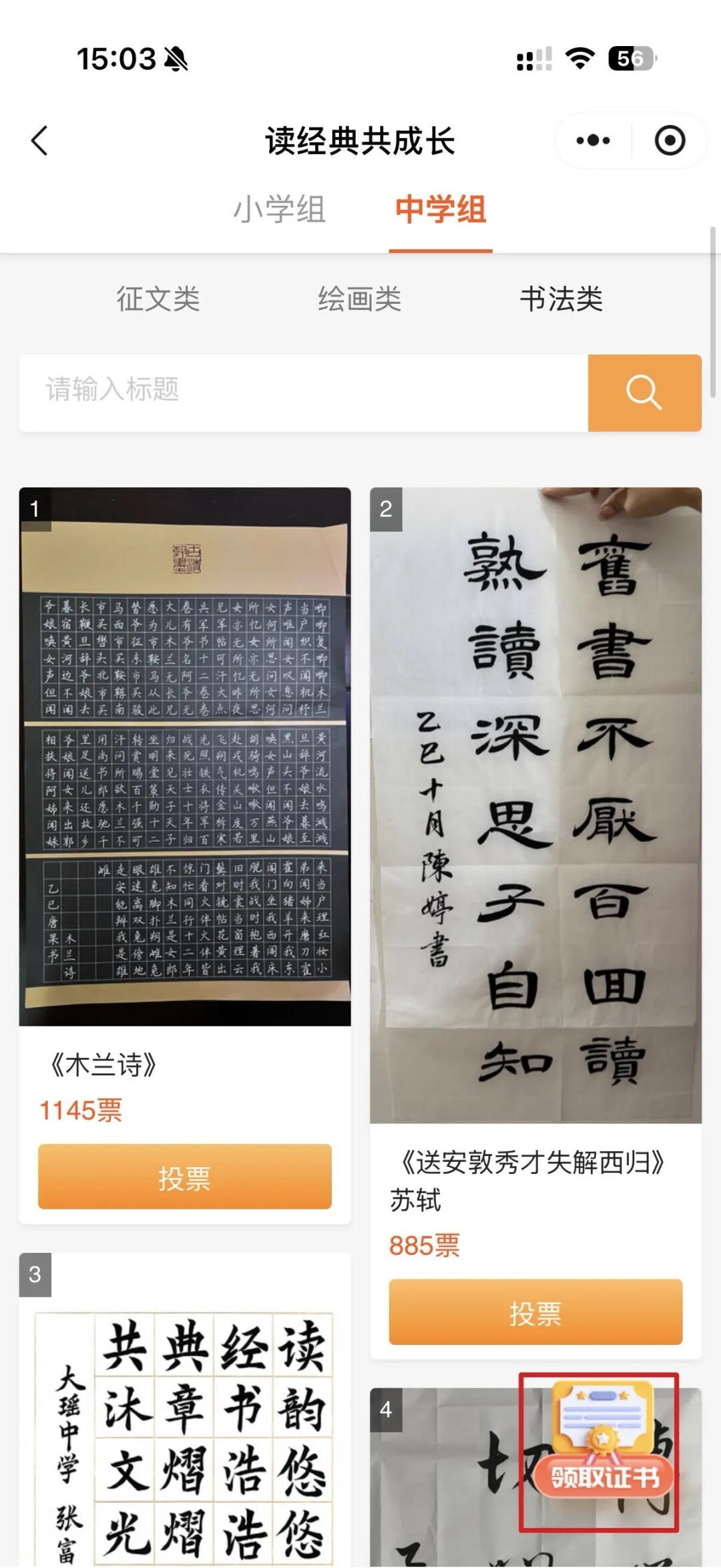Image resolution: width=721 pixels, height=1568 pixels.
Task: Show the 绘画类 category
Action: click(x=360, y=299)
